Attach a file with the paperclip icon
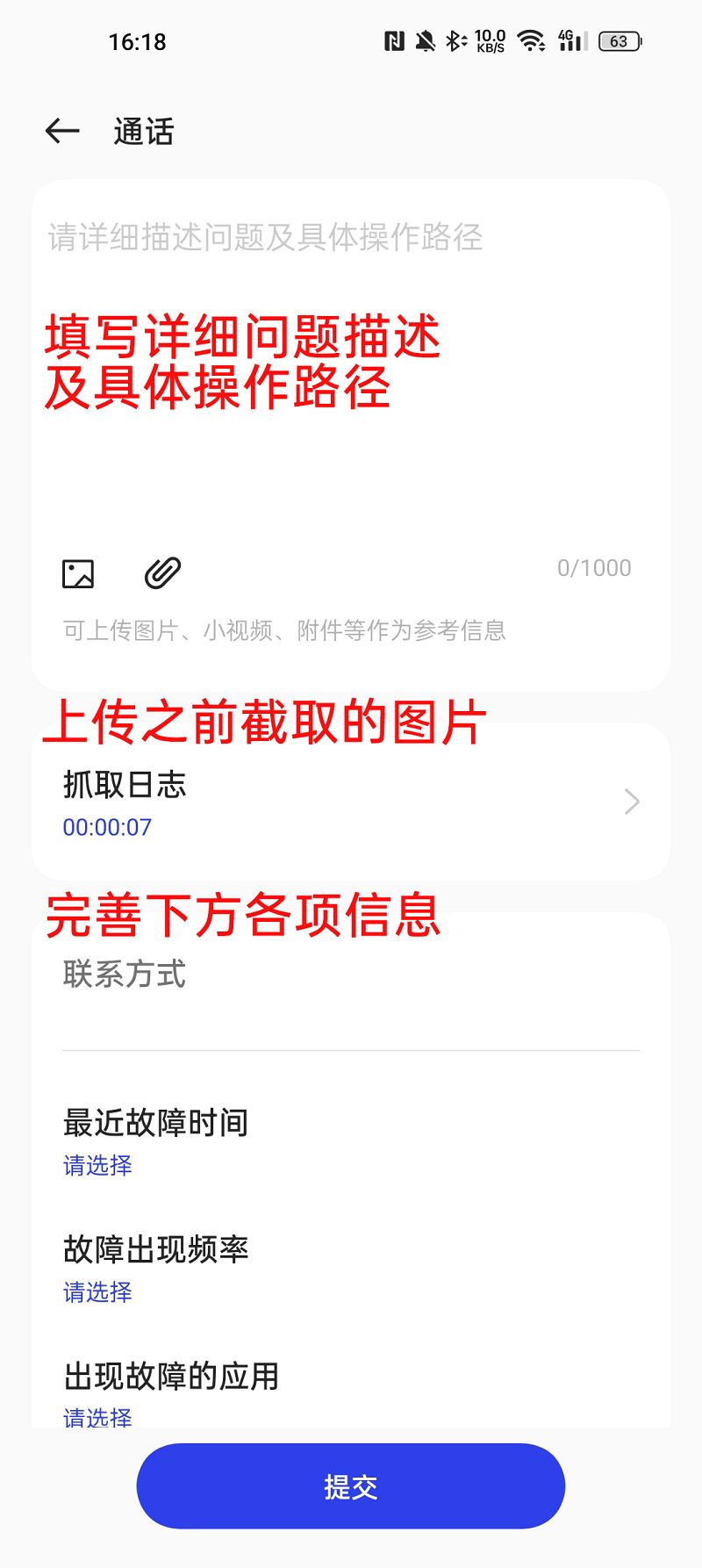The width and height of the screenshot is (702, 1568). [162, 573]
